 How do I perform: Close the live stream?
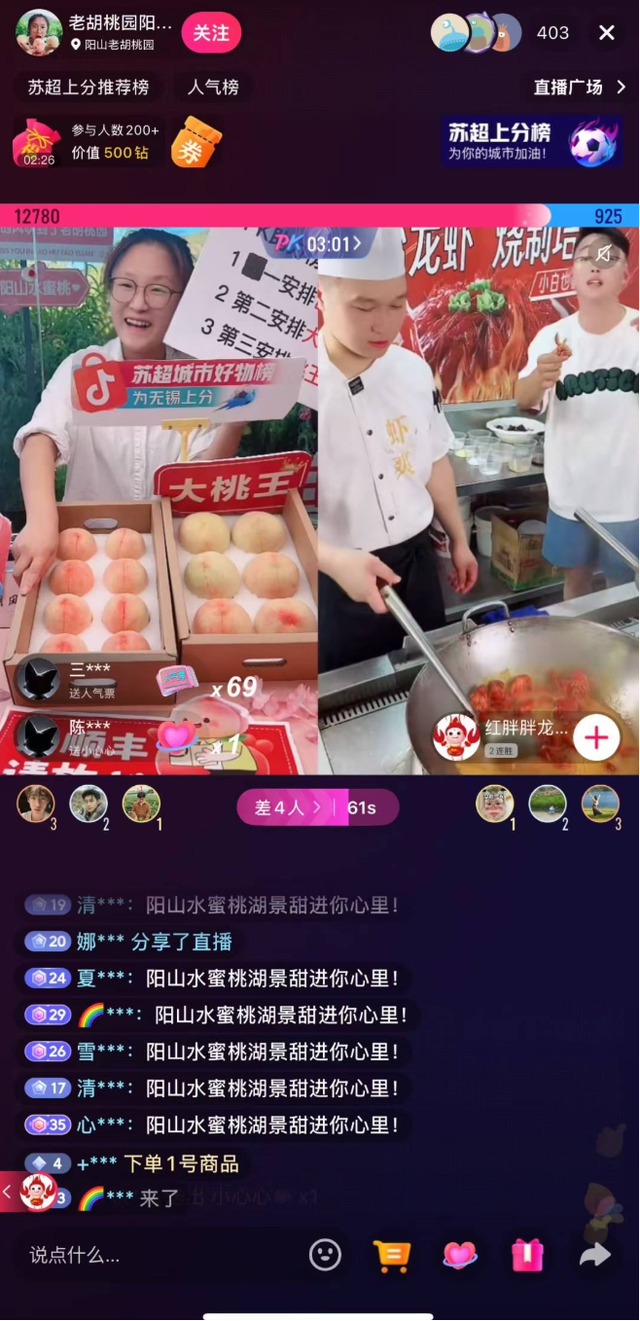[606, 33]
